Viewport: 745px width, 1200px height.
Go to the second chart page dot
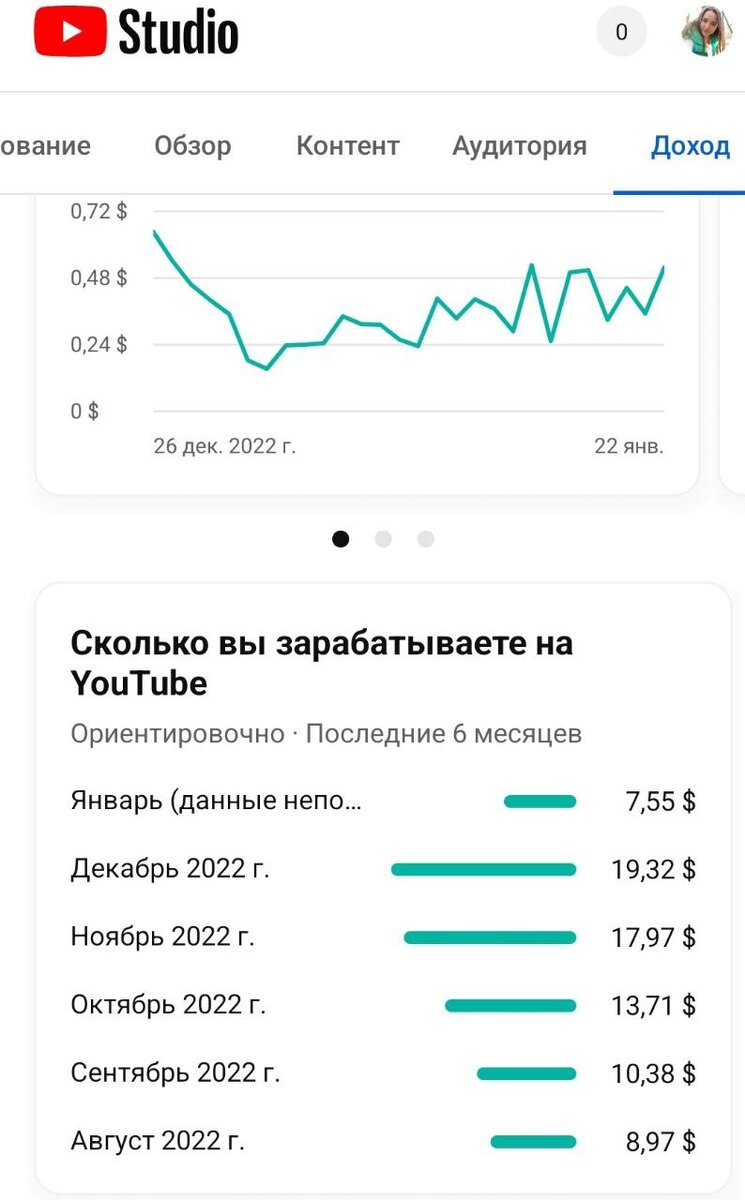(383, 539)
